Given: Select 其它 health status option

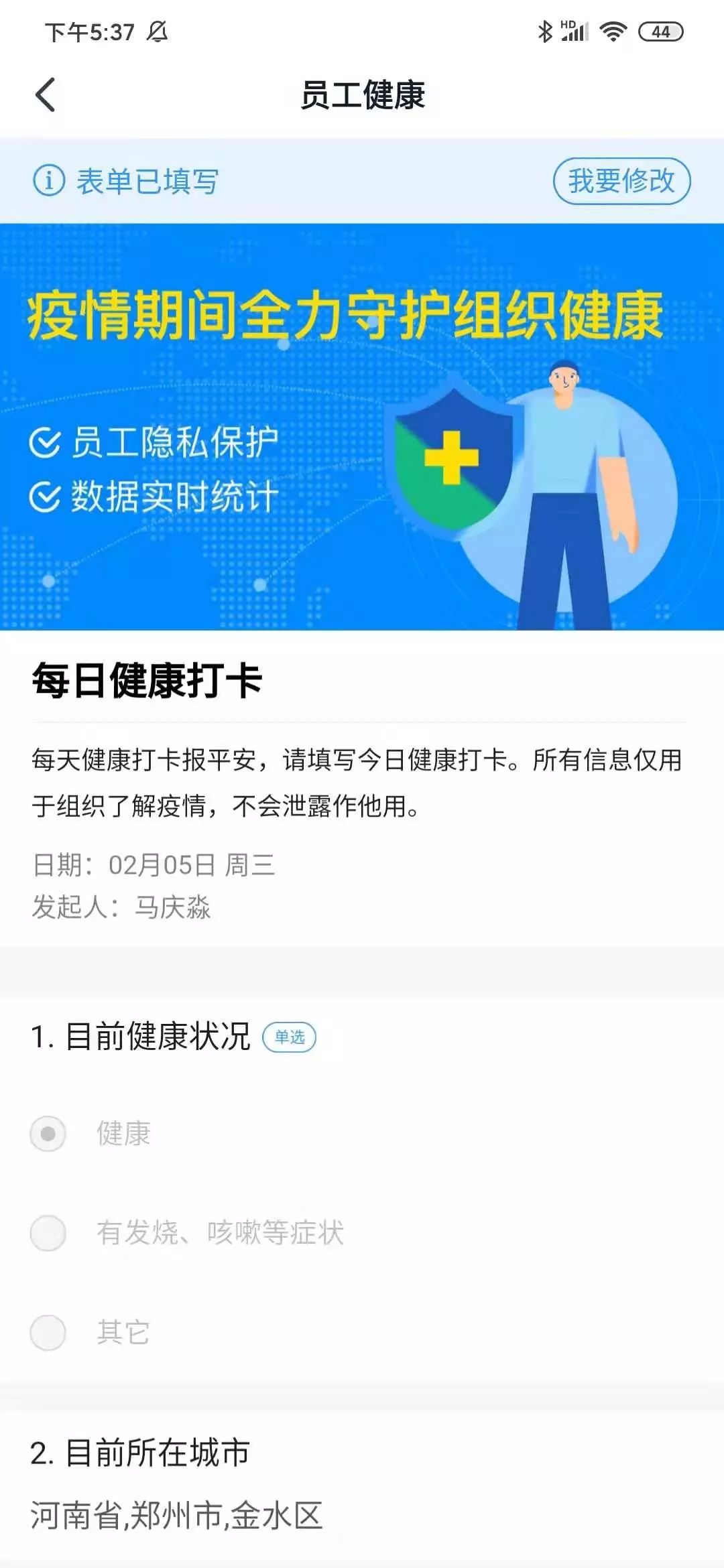Looking at the screenshot, I should (48, 1332).
